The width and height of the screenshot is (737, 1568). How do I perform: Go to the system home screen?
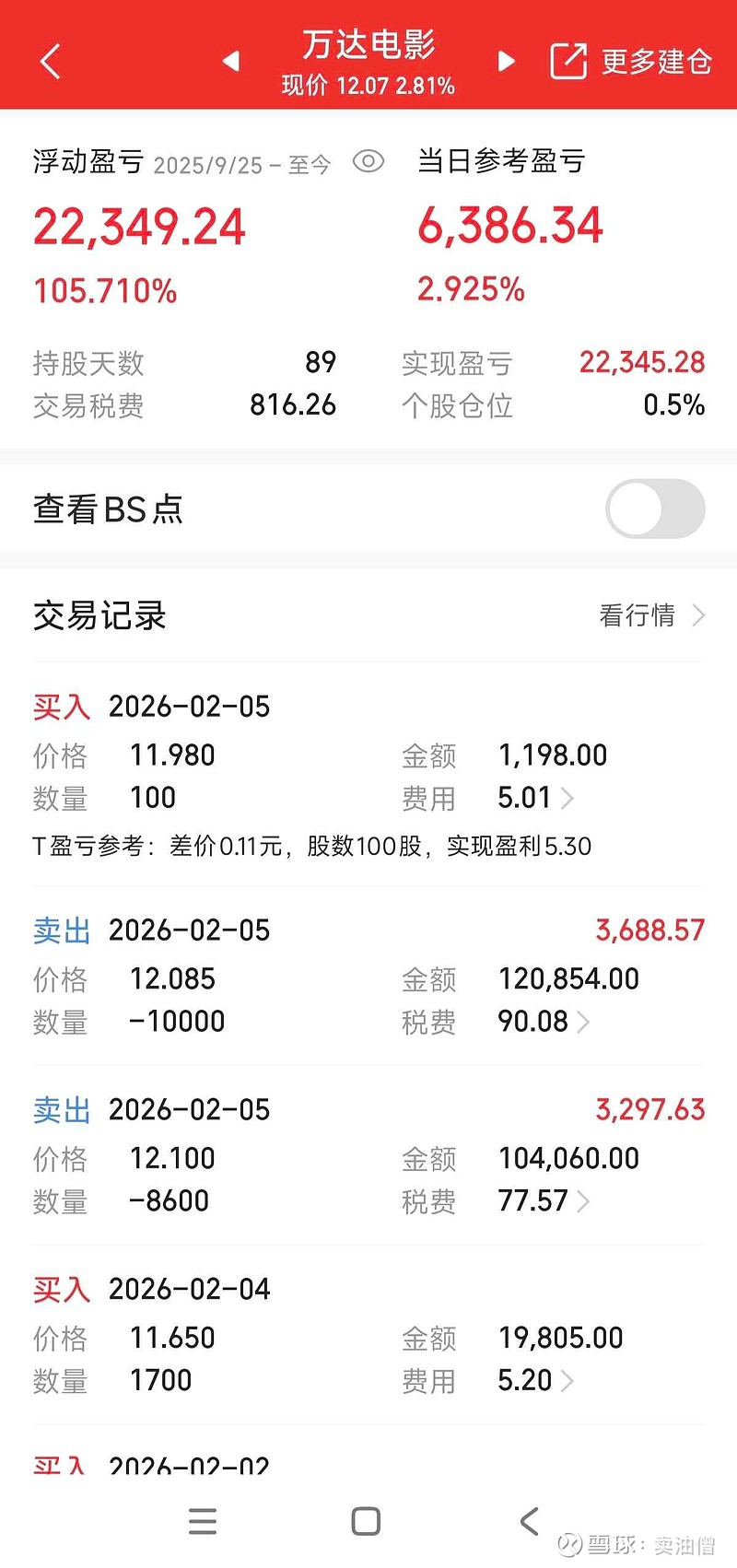coord(366,1521)
